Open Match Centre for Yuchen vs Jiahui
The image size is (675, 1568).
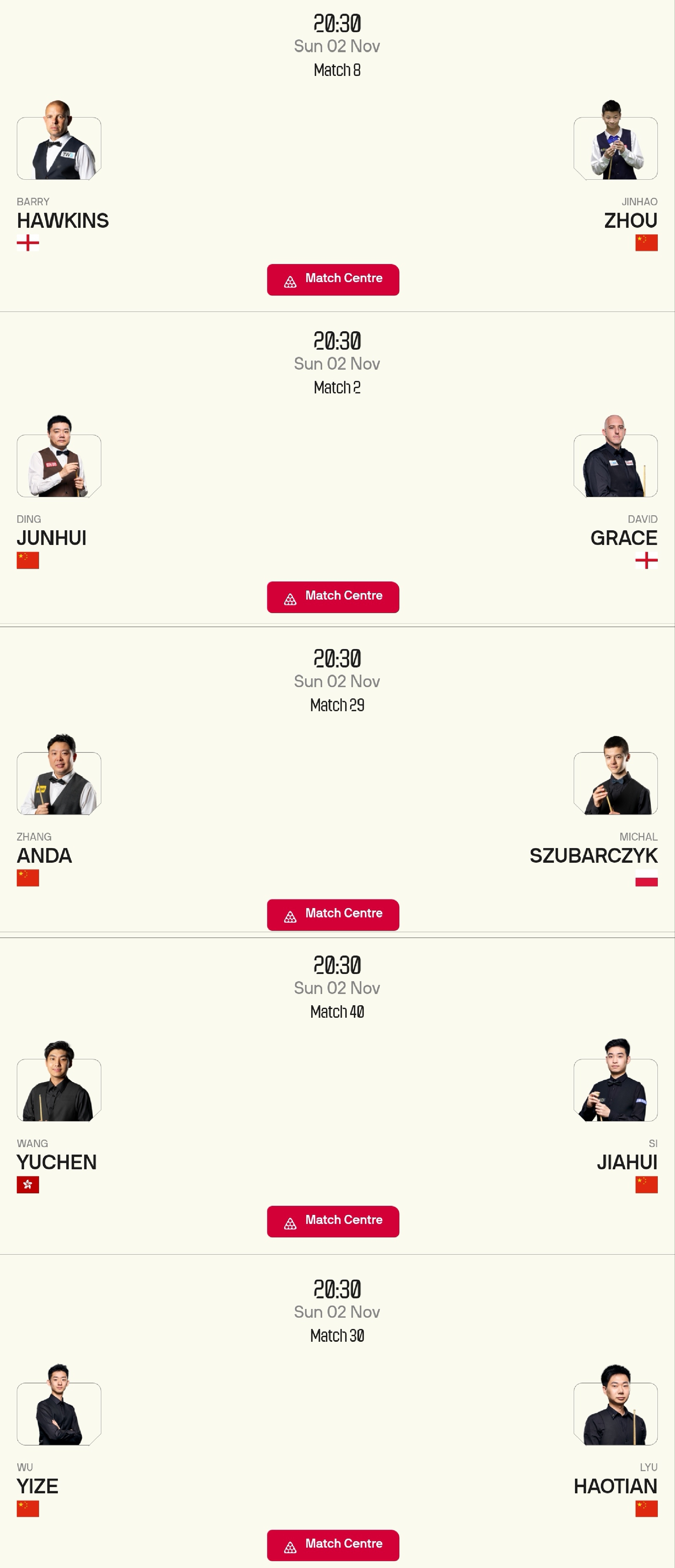coord(333,1221)
